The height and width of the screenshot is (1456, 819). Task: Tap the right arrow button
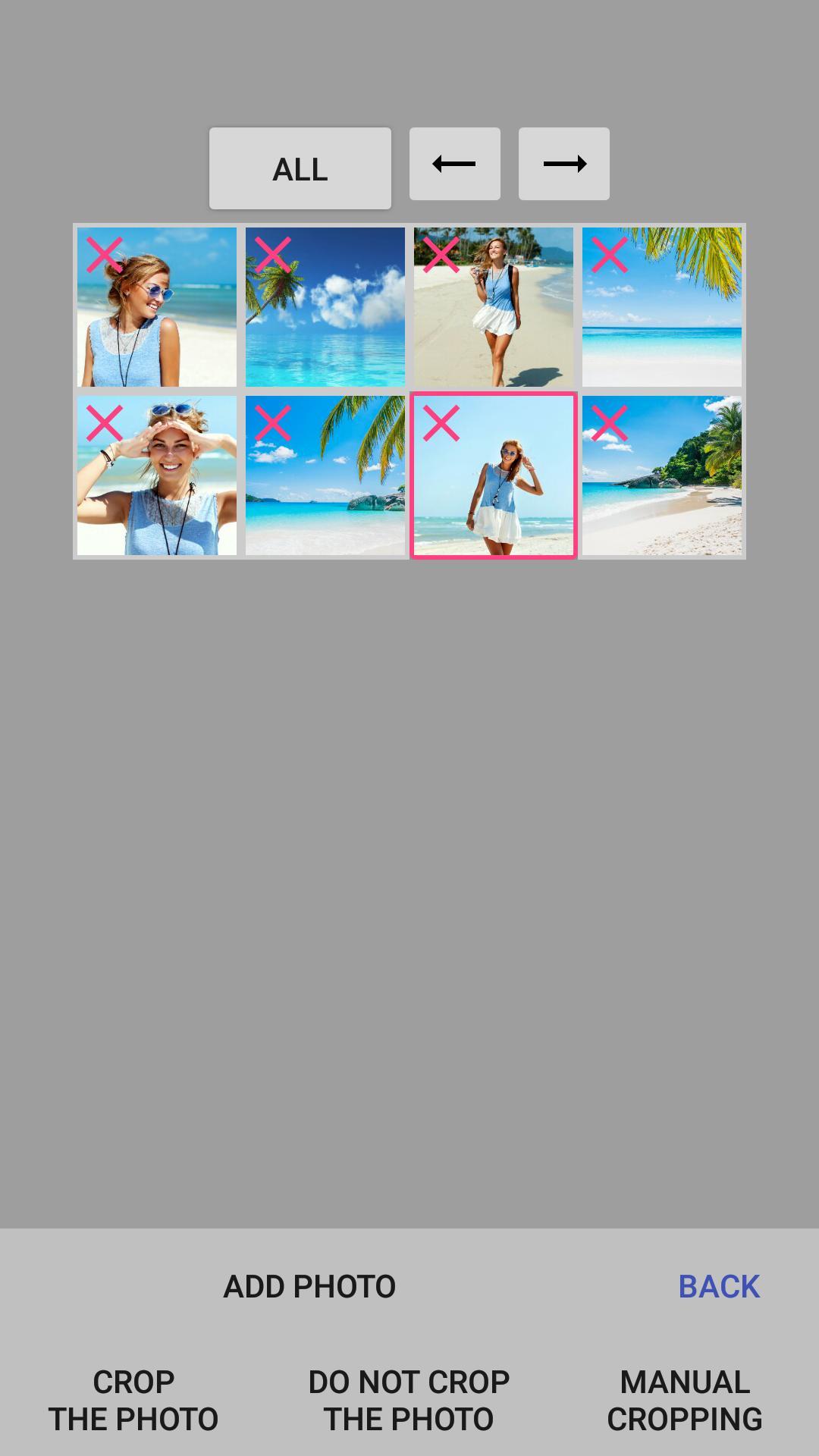tap(564, 164)
